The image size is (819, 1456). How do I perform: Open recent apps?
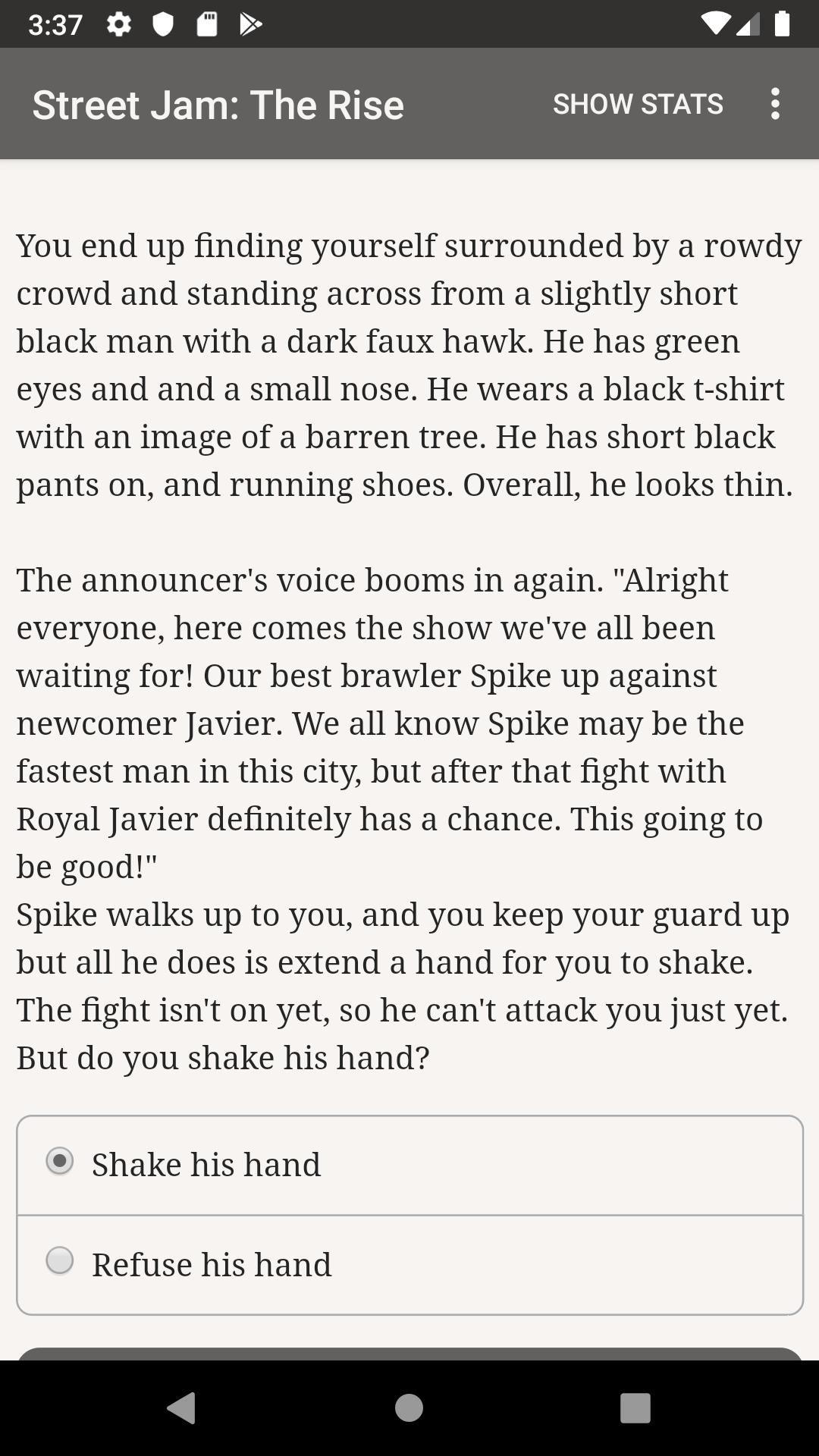click(x=635, y=1408)
